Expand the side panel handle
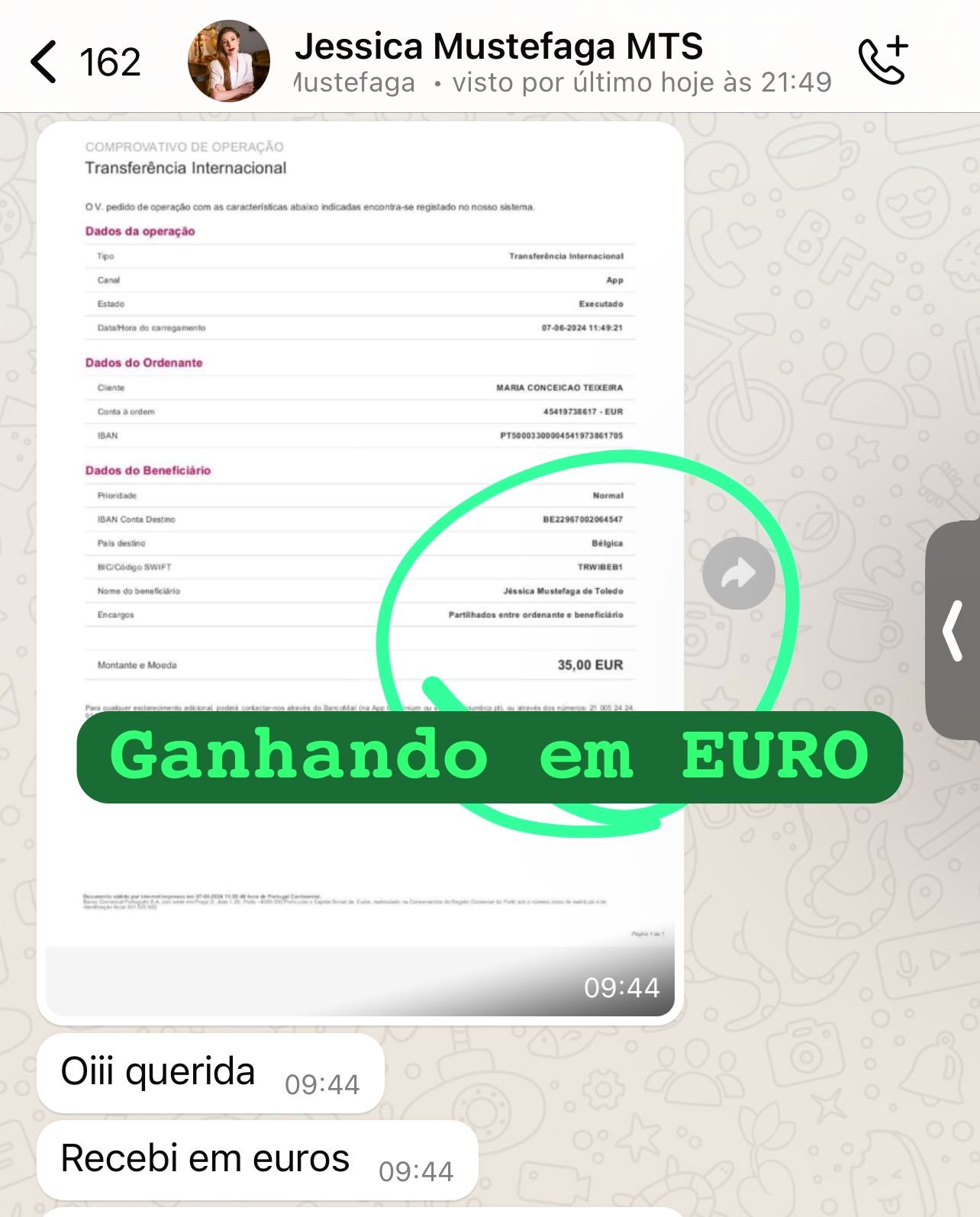This screenshot has width=980, height=1217. 953,630
